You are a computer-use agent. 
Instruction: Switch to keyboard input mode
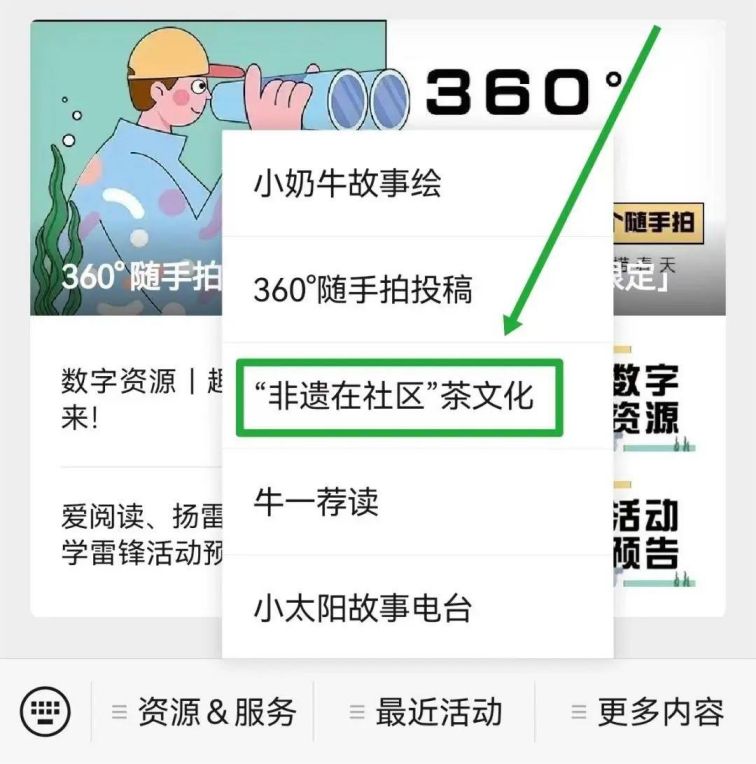(45, 712)
